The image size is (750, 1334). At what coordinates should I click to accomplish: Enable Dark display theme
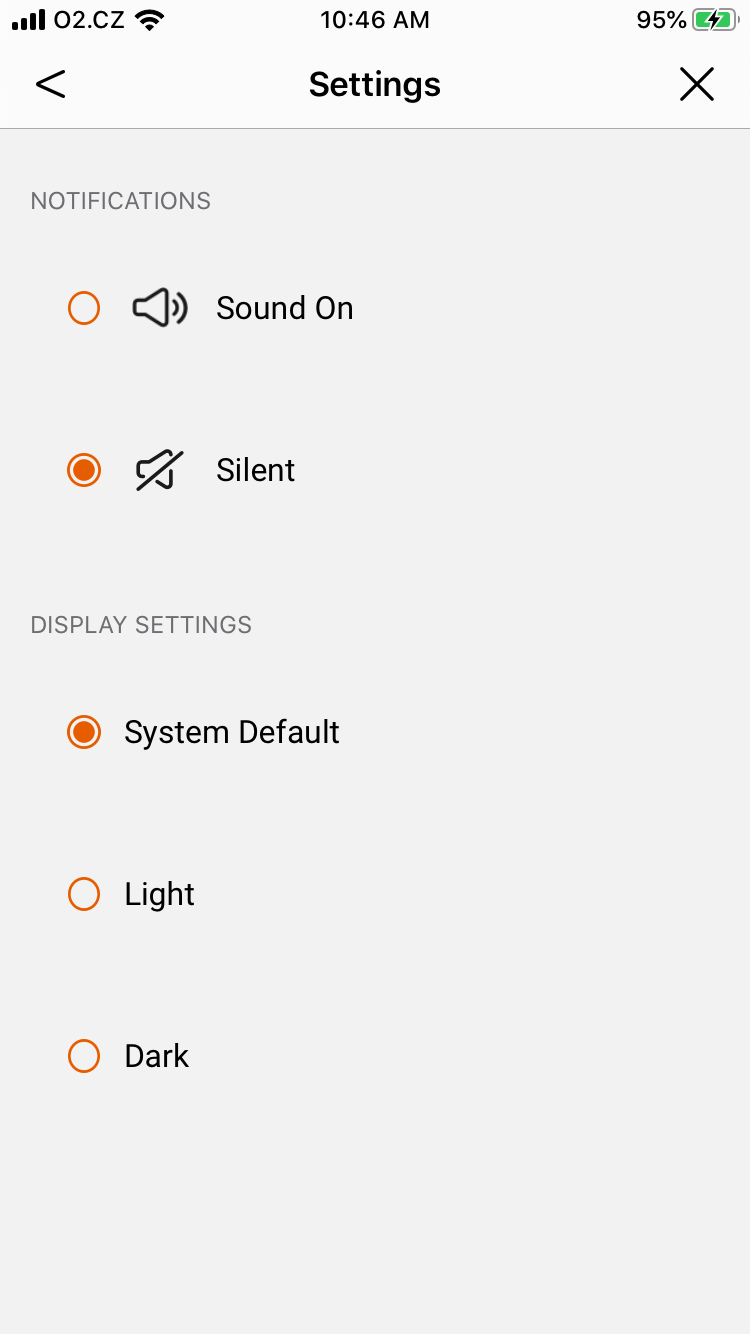[84, 1056]
